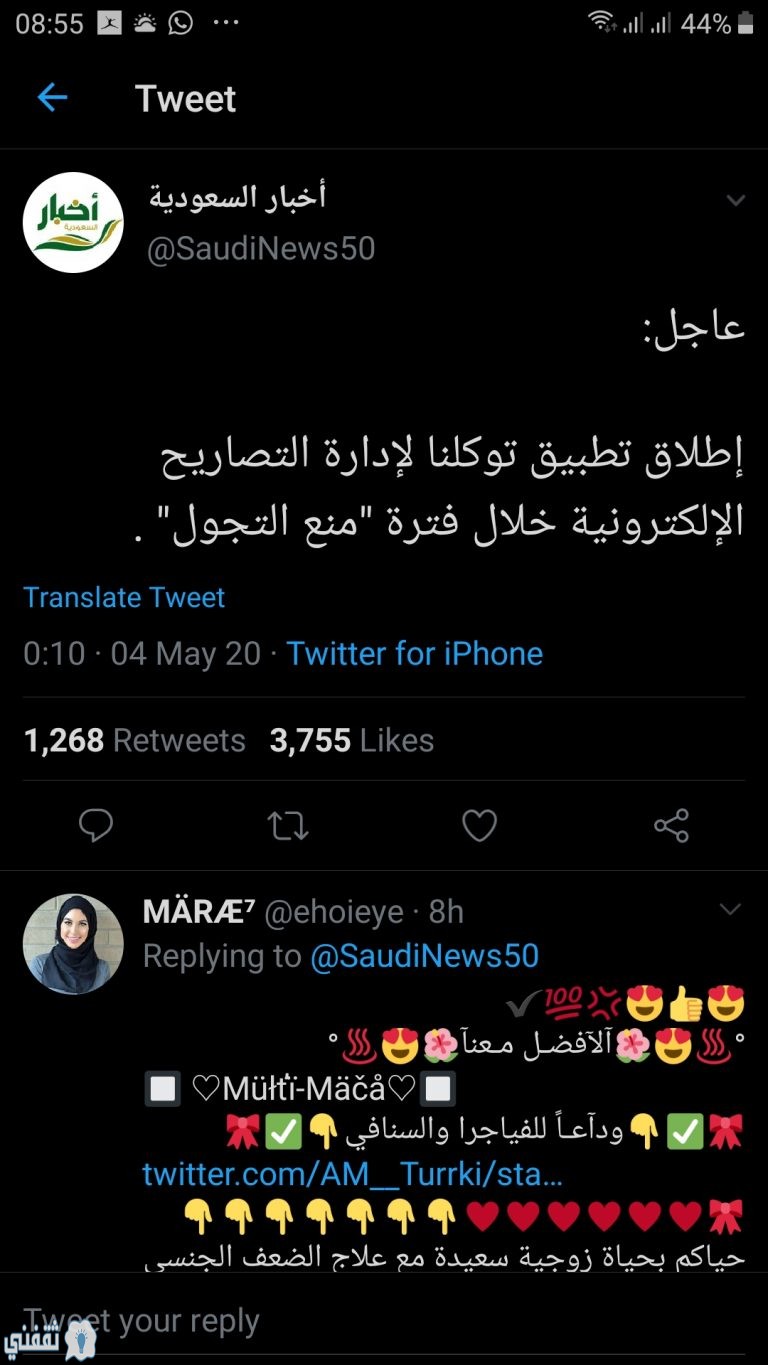Like the SaudiNews50 tweet
This screenshot has height=1365, width=768.
[x=480, y=826]
